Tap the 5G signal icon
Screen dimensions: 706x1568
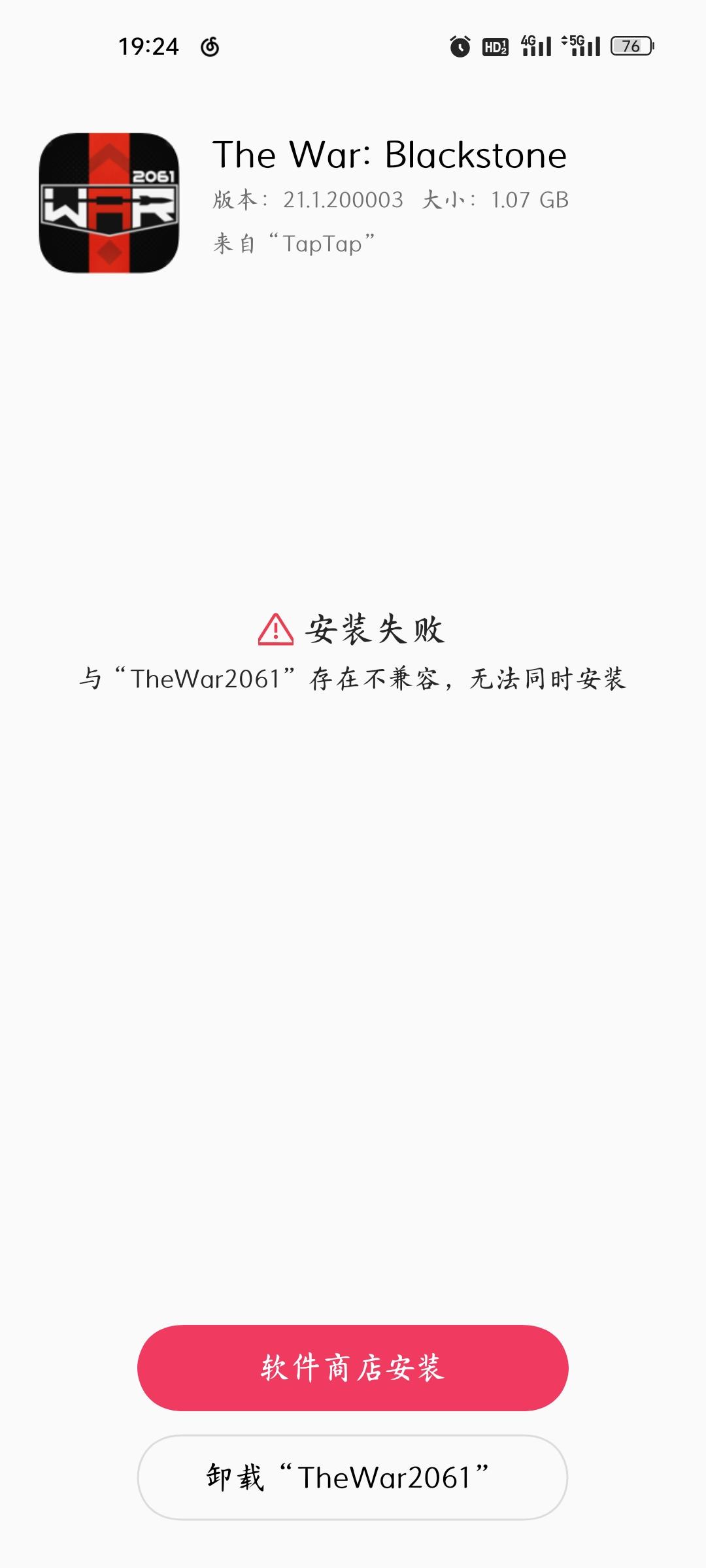click(578, 46)
